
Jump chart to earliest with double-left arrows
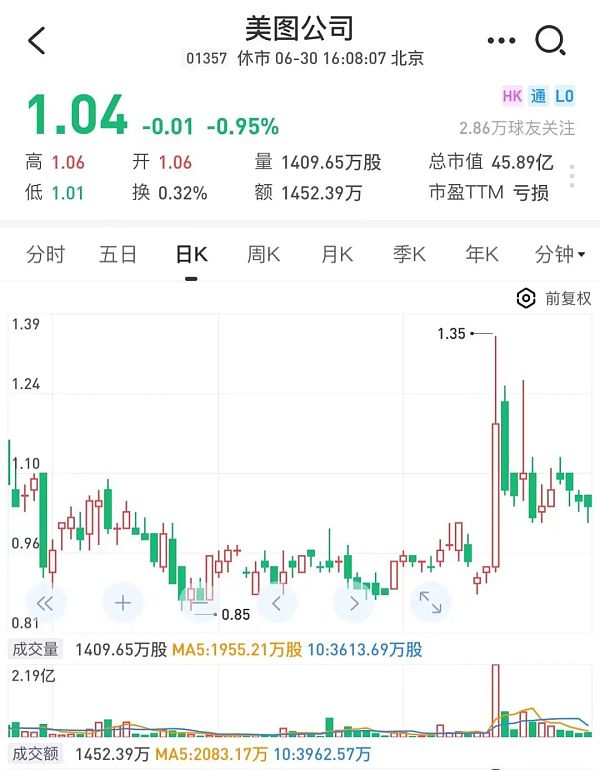tap(45, 603)
